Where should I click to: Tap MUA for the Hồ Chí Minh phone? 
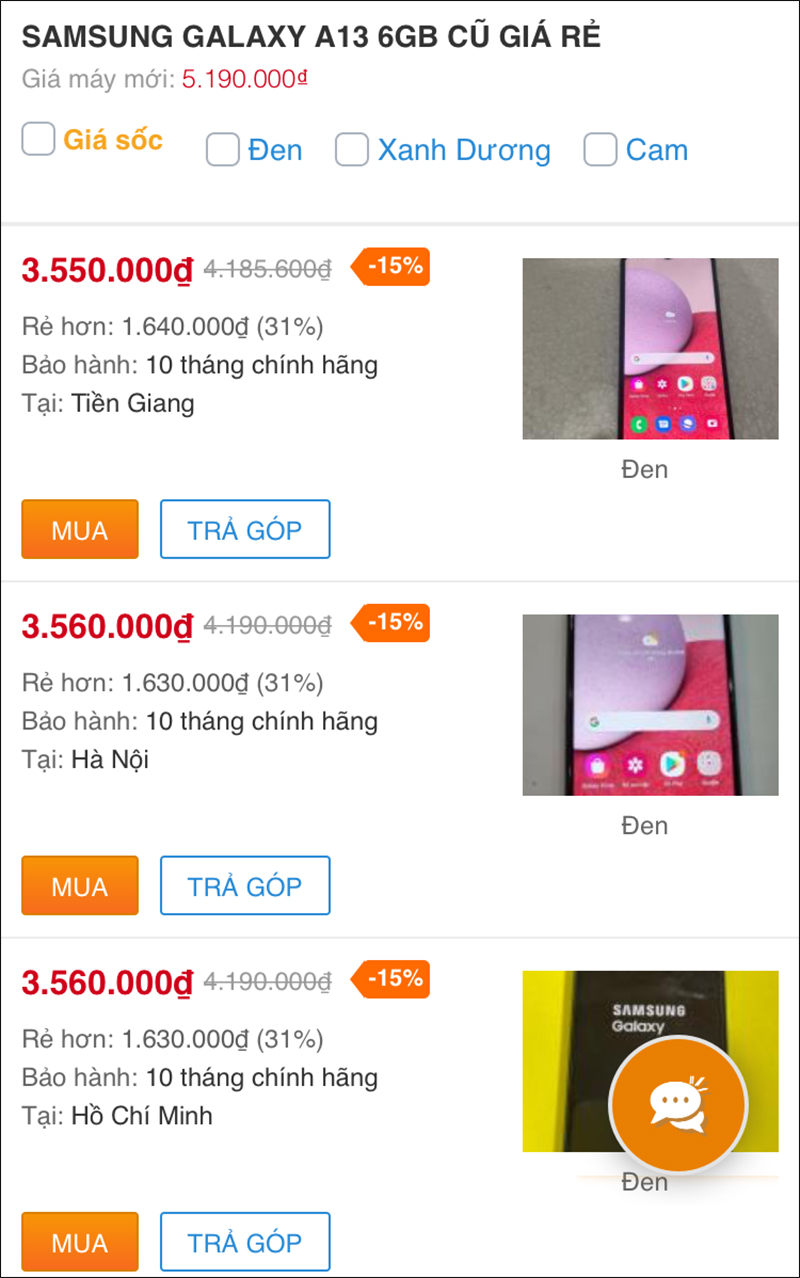[80, 1241]
